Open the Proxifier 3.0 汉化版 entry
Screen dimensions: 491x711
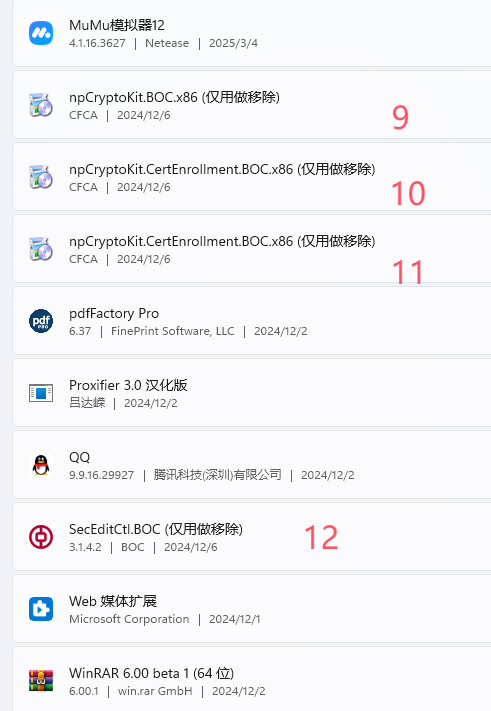point(252,393)
